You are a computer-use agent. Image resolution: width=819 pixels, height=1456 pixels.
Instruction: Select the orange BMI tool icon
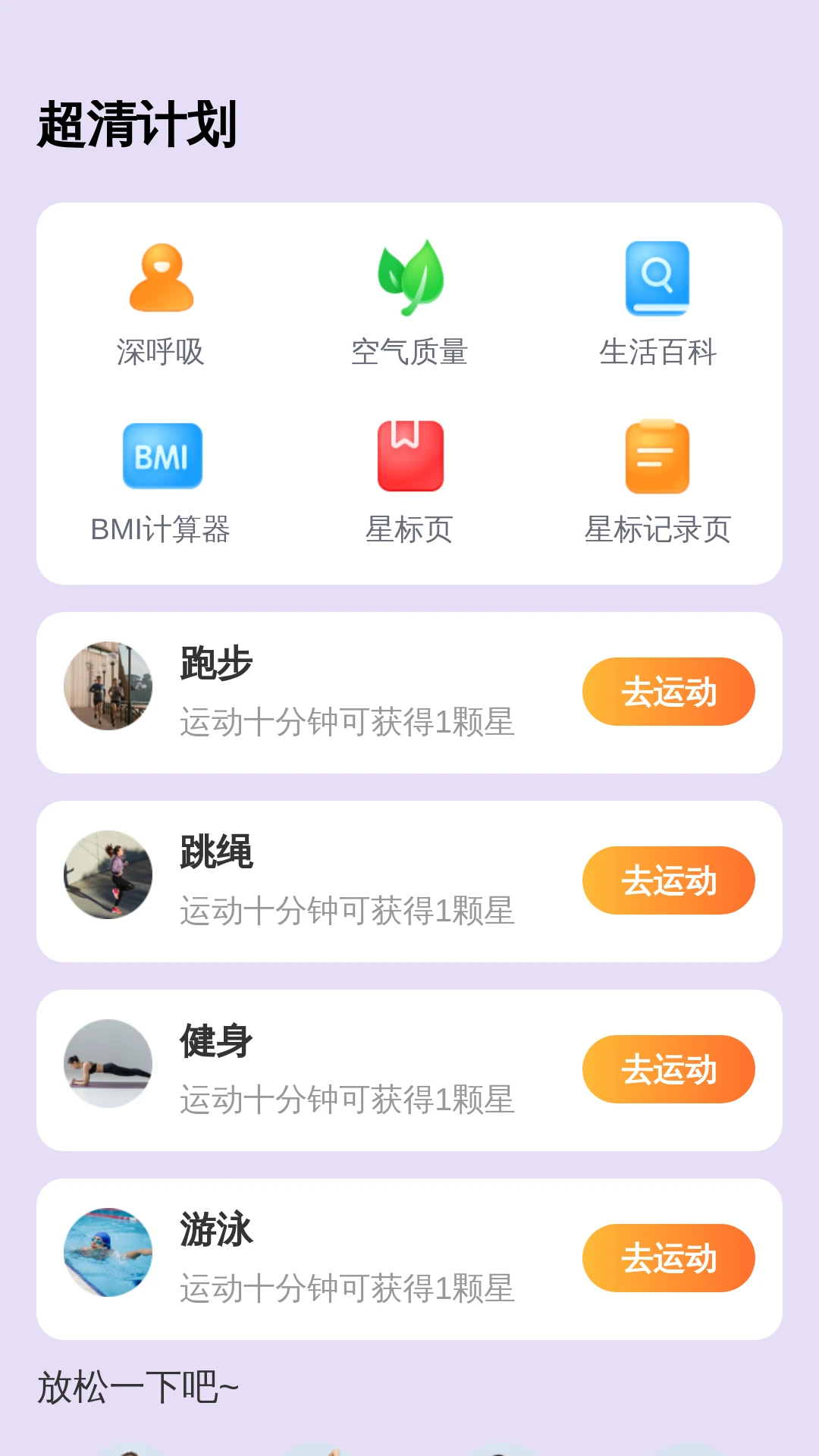point(162,456)
